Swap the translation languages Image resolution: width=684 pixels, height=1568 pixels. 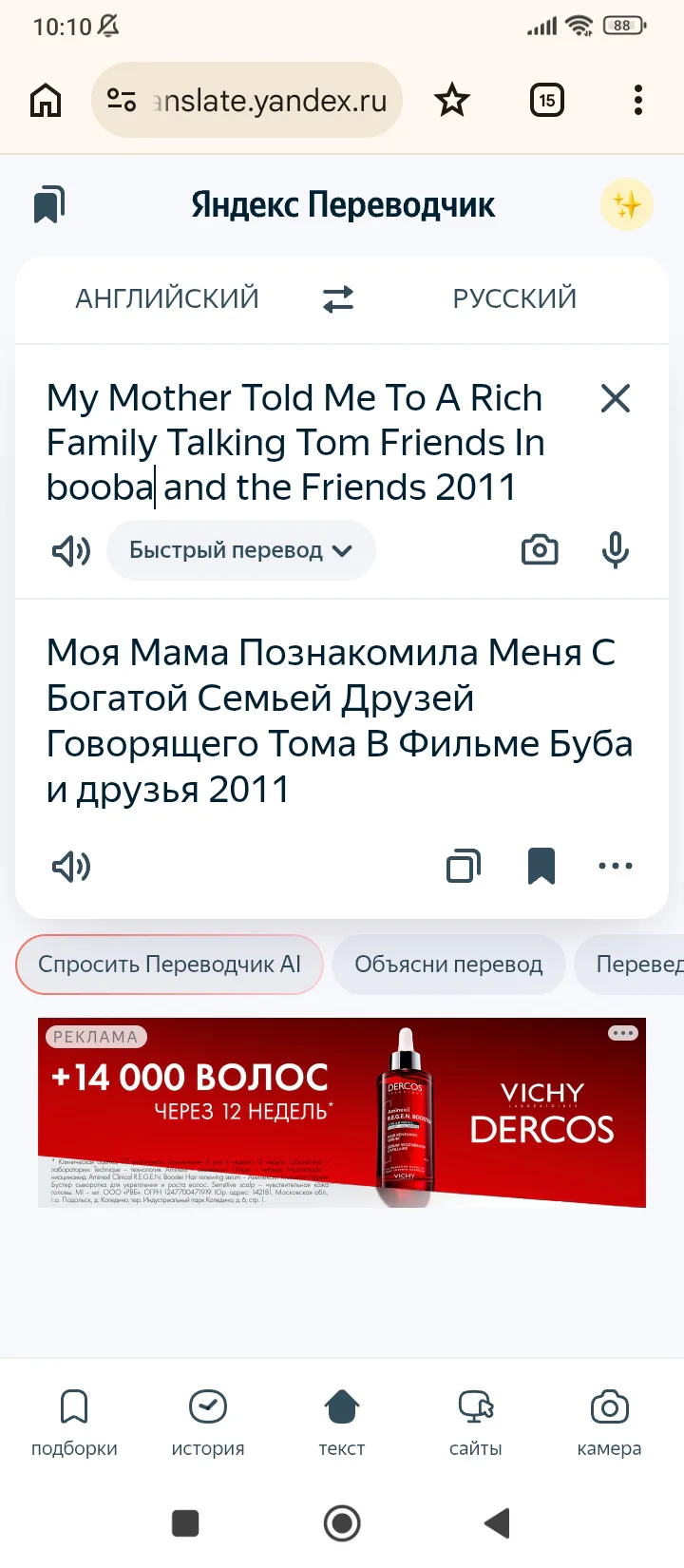(338, 298)
